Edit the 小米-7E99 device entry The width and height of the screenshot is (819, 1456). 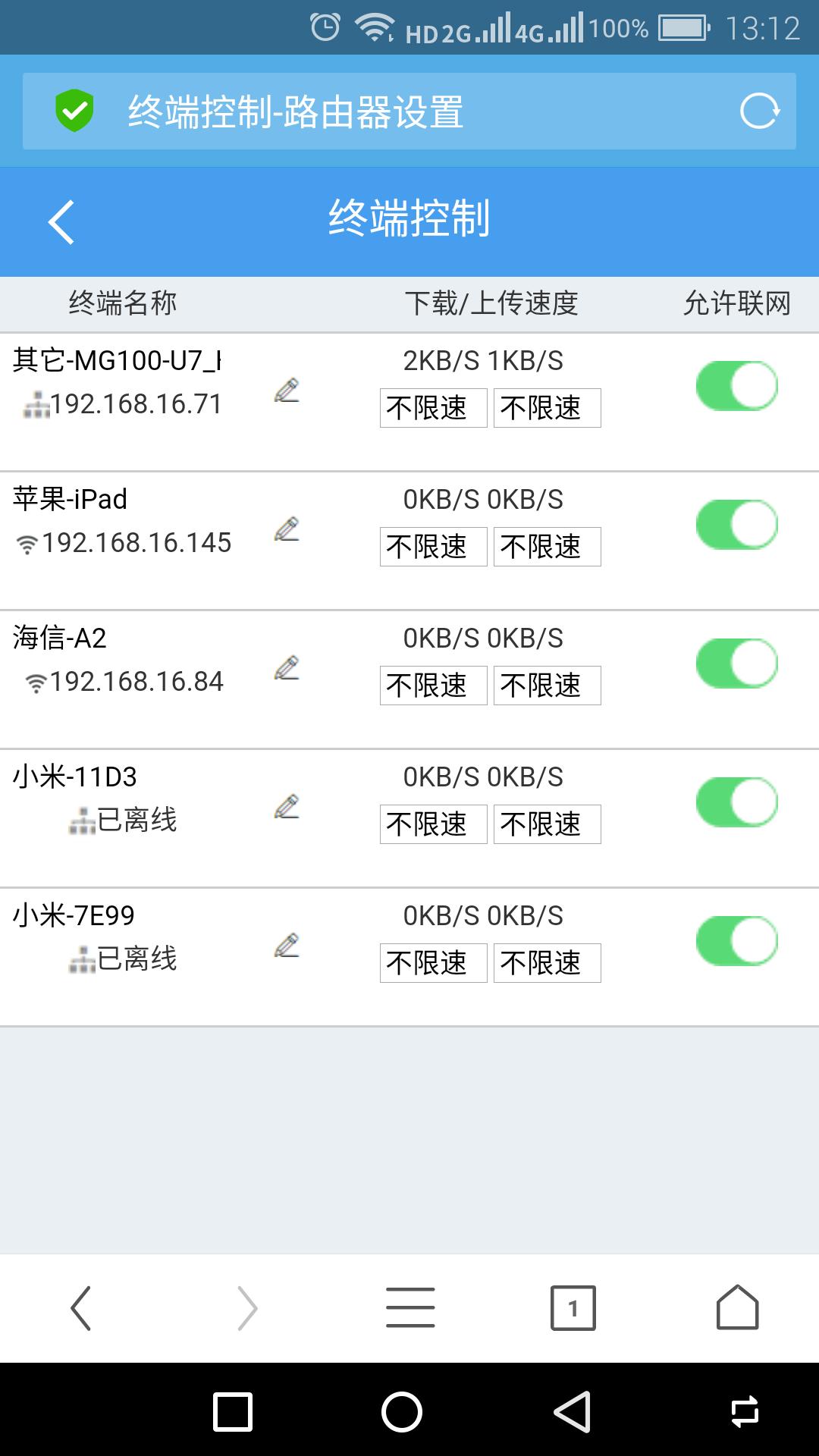287,946
